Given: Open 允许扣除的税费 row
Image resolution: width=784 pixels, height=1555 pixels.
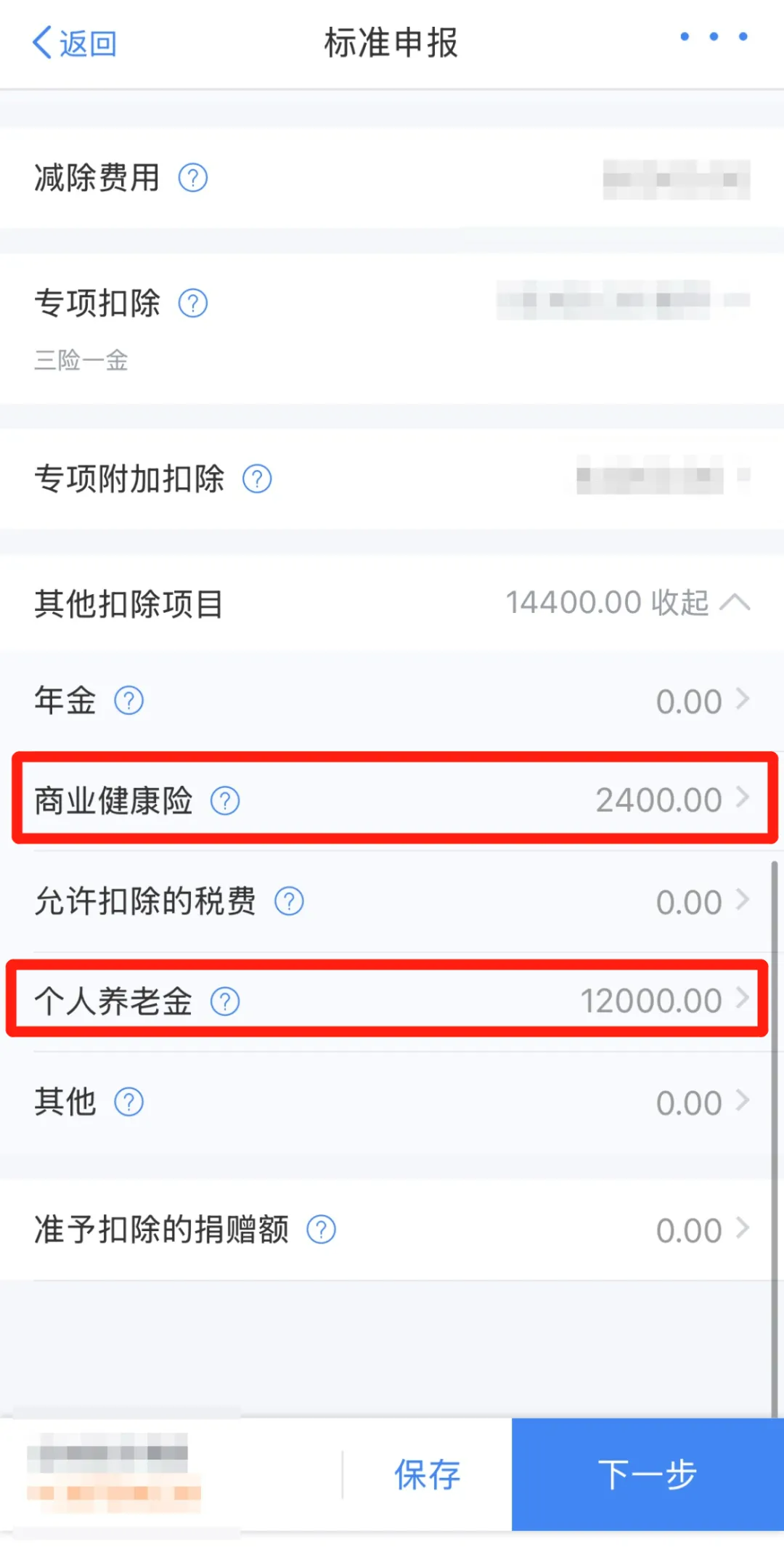Looking at the screenshot, I should click(392, 901).
